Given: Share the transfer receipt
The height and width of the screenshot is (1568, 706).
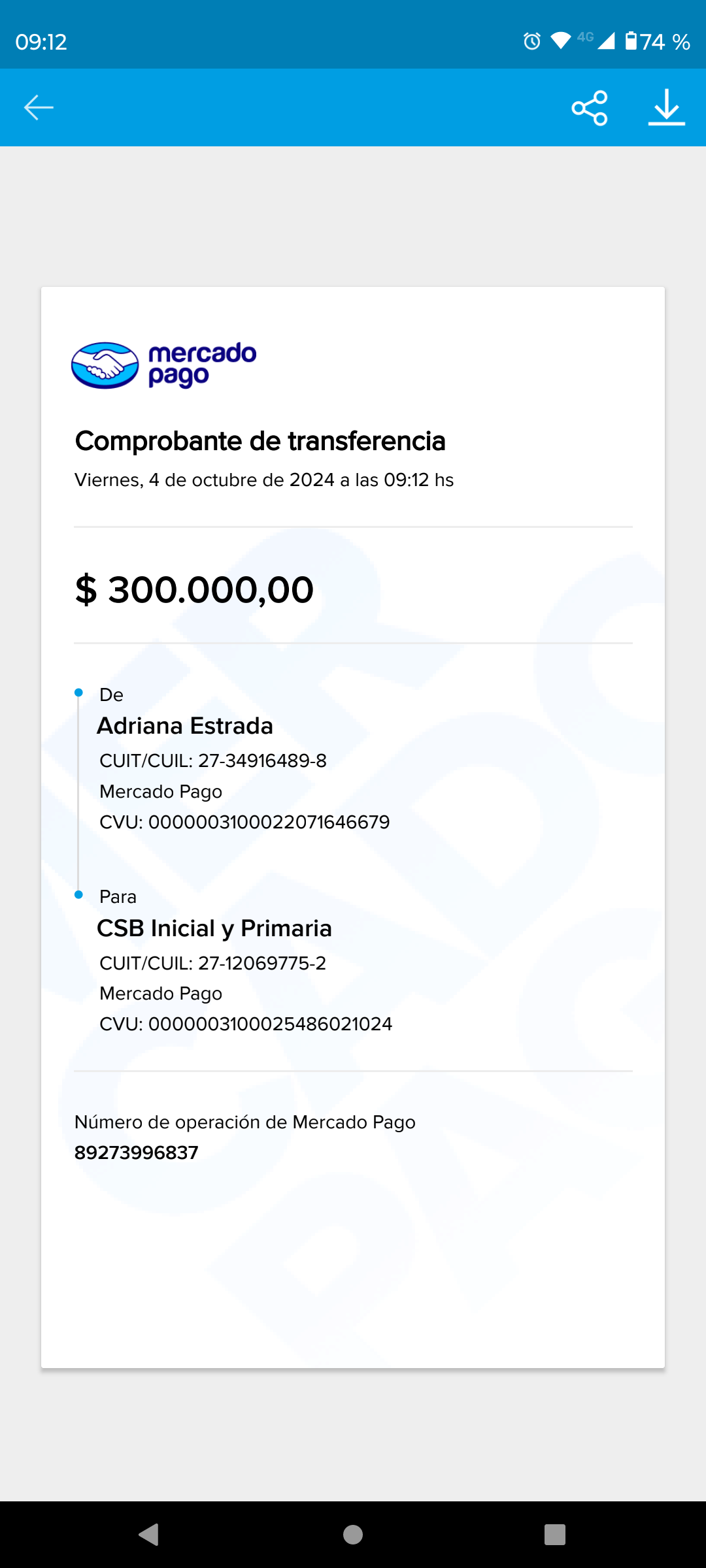Looking at the screenshot, I should click(590, 108).
